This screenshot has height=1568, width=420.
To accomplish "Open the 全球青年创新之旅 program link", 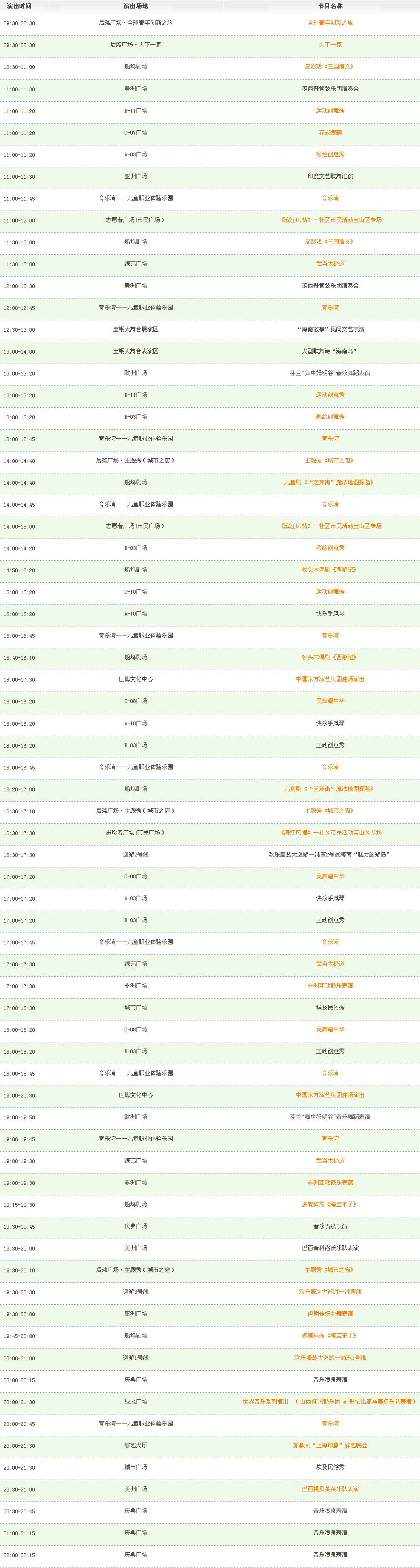I will tap(330, 23).
